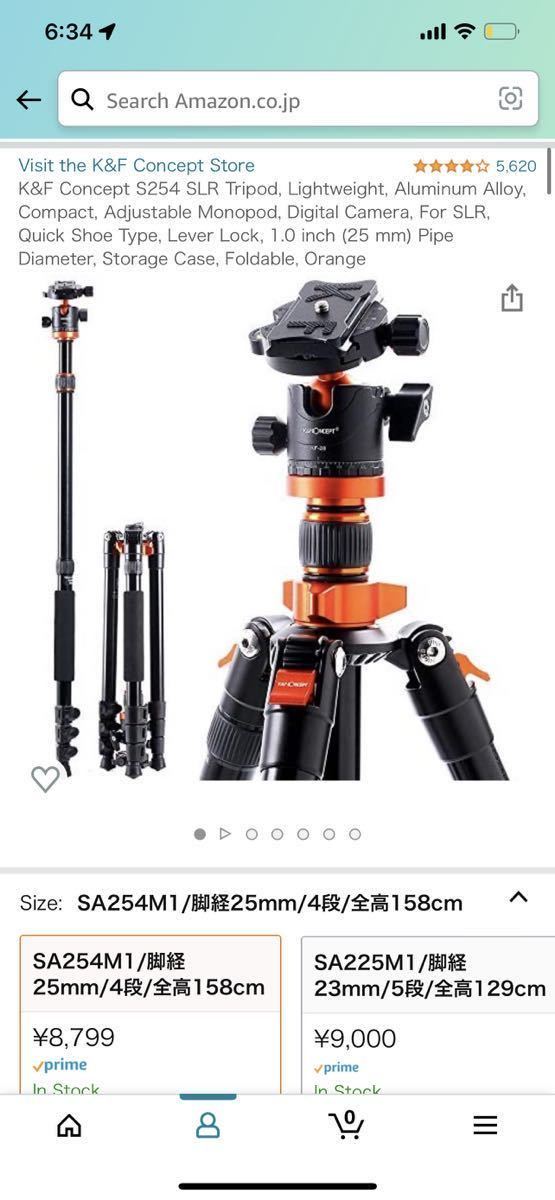Switch to the account profile tab
The image size is (555, 1200).
[x=208, y=1125]
